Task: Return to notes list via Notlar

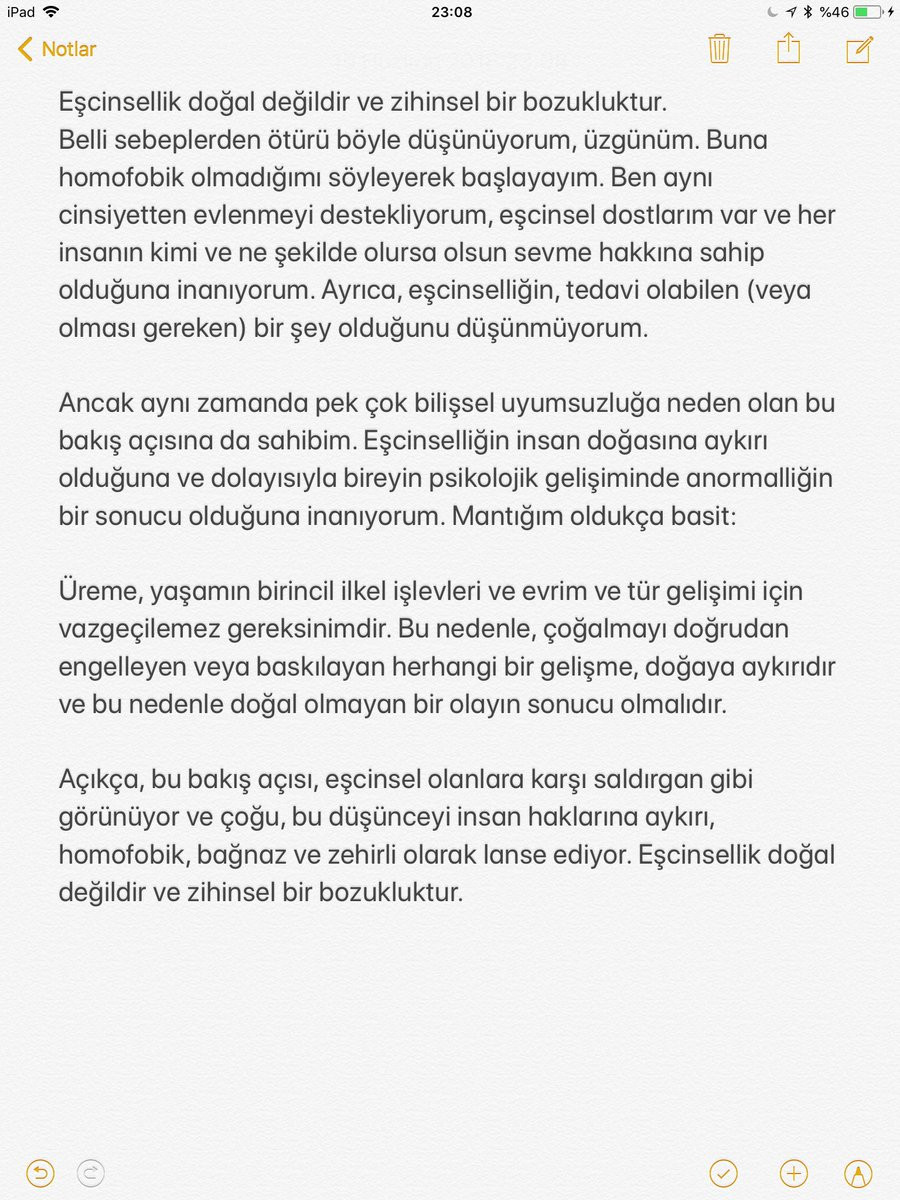Action: [66, 48]
